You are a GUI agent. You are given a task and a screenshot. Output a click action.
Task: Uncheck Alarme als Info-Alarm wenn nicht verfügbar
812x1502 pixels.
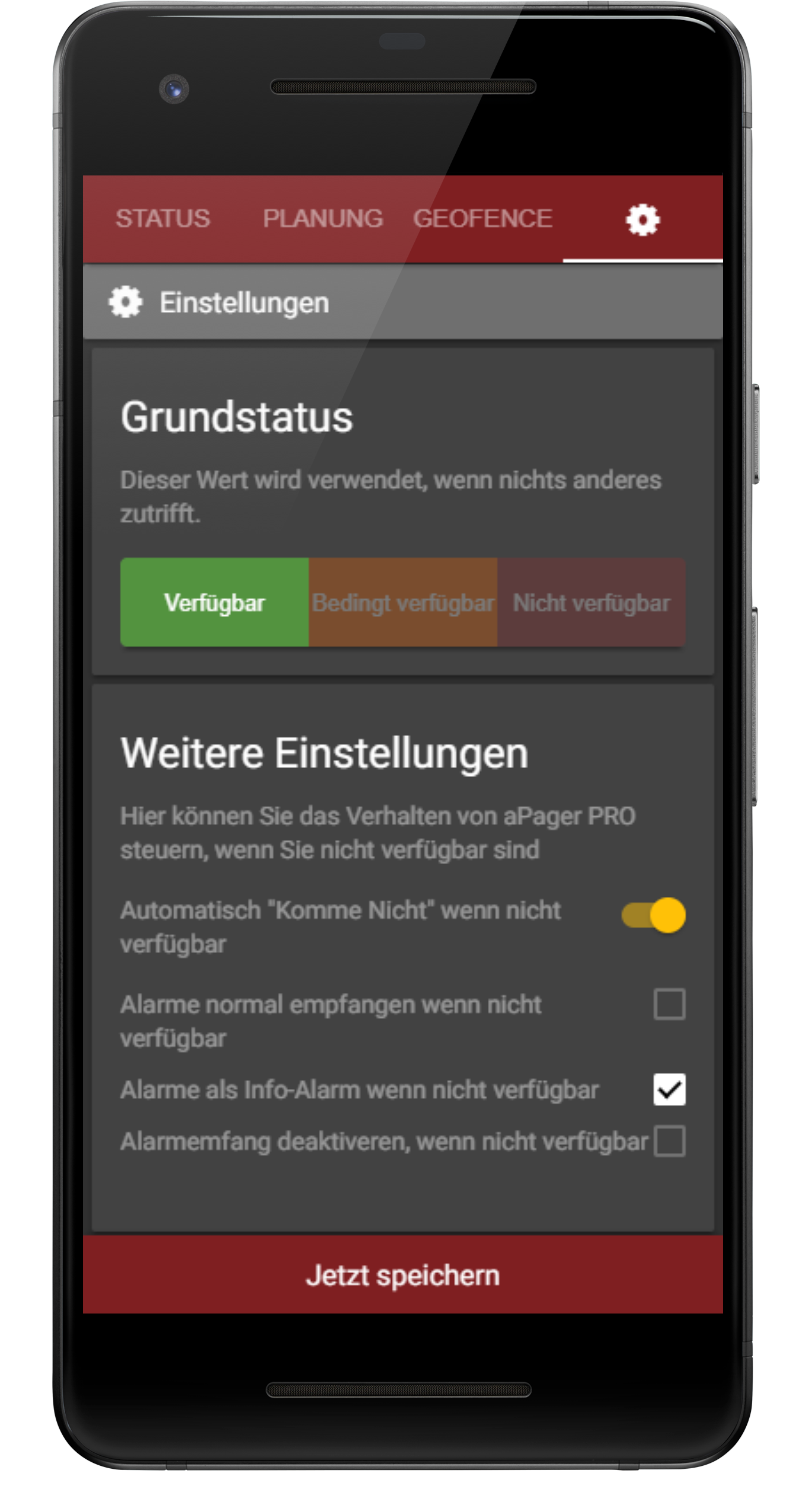pos(670,1089)
